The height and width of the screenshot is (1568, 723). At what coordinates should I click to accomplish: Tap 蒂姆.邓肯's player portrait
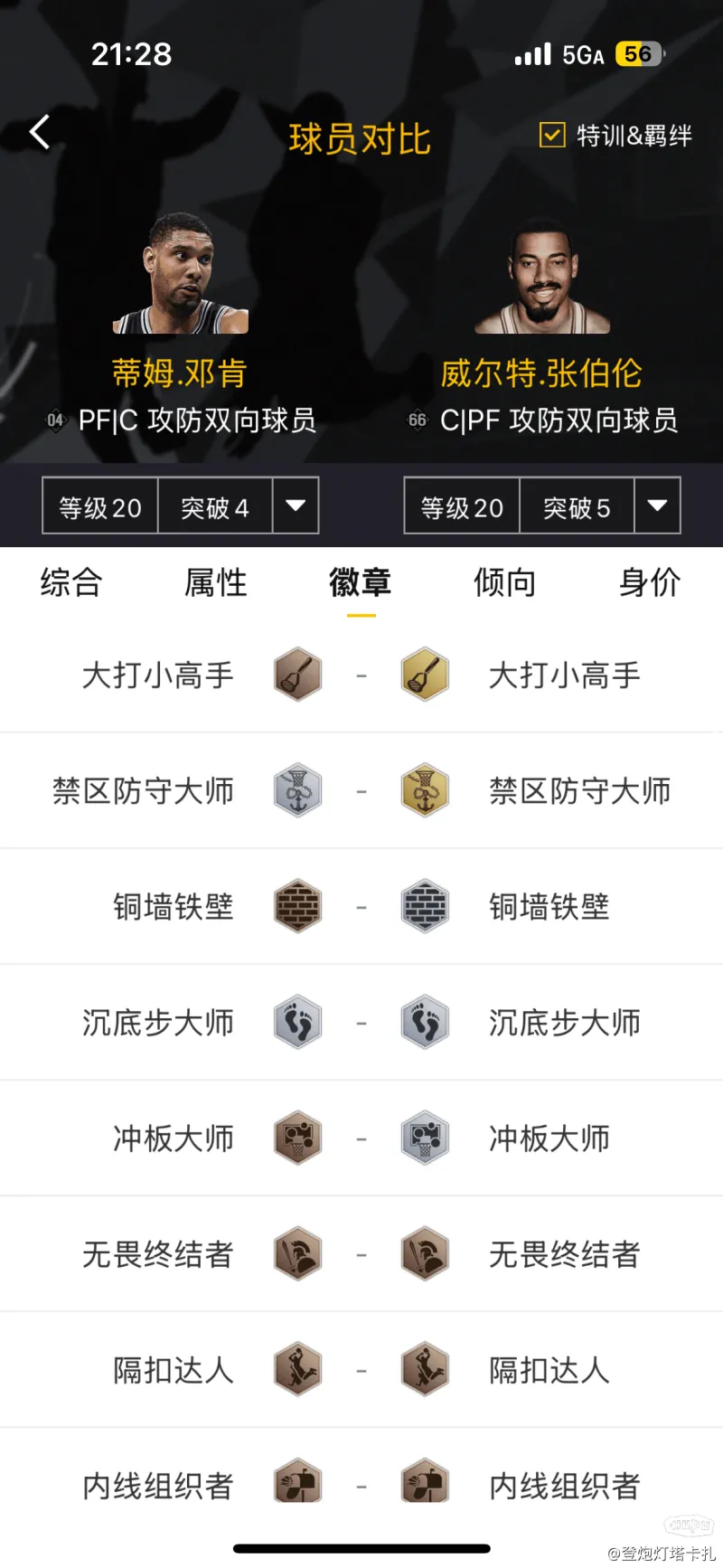click(181, 273)
